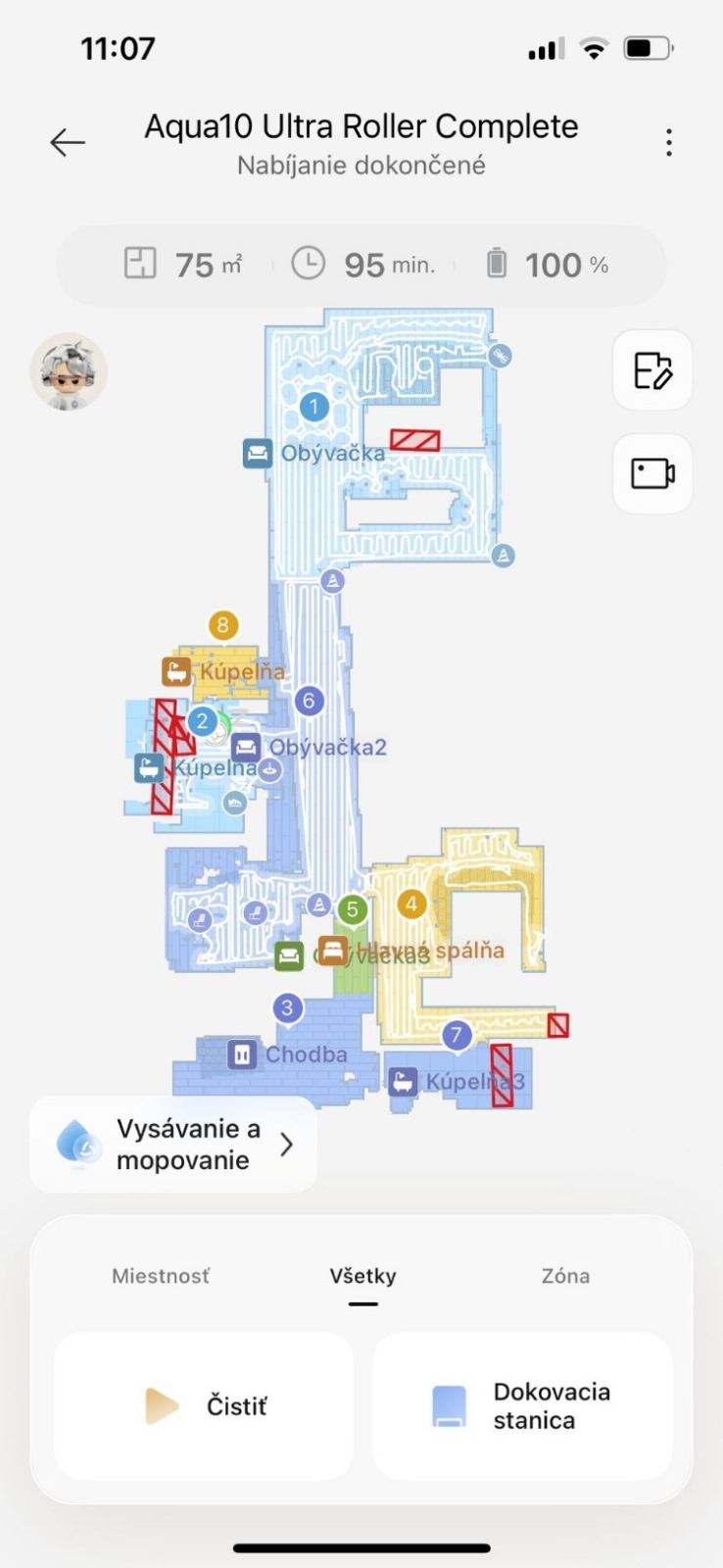Switch to the Miestnosť tab

coord(161,1276)
